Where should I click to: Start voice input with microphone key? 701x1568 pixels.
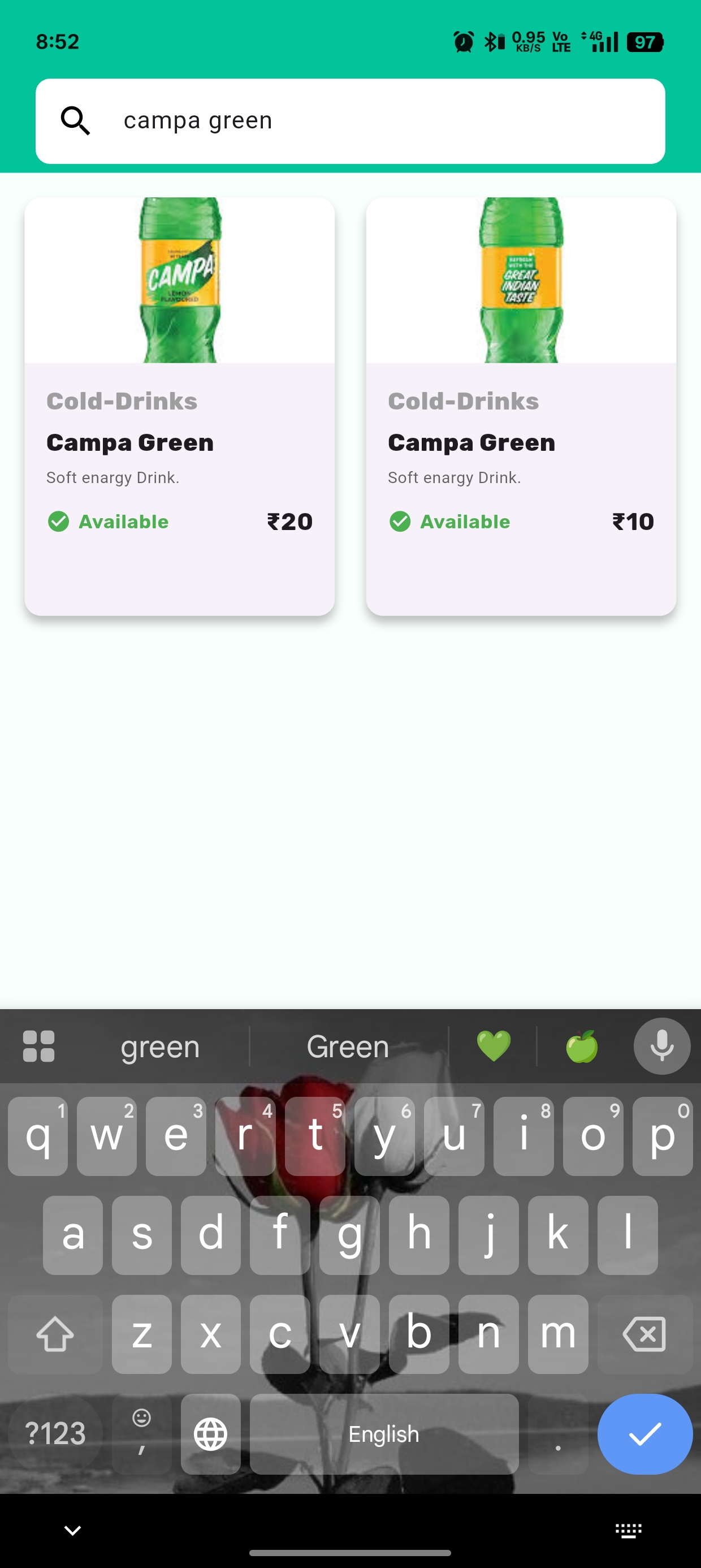click(661, 1046)
